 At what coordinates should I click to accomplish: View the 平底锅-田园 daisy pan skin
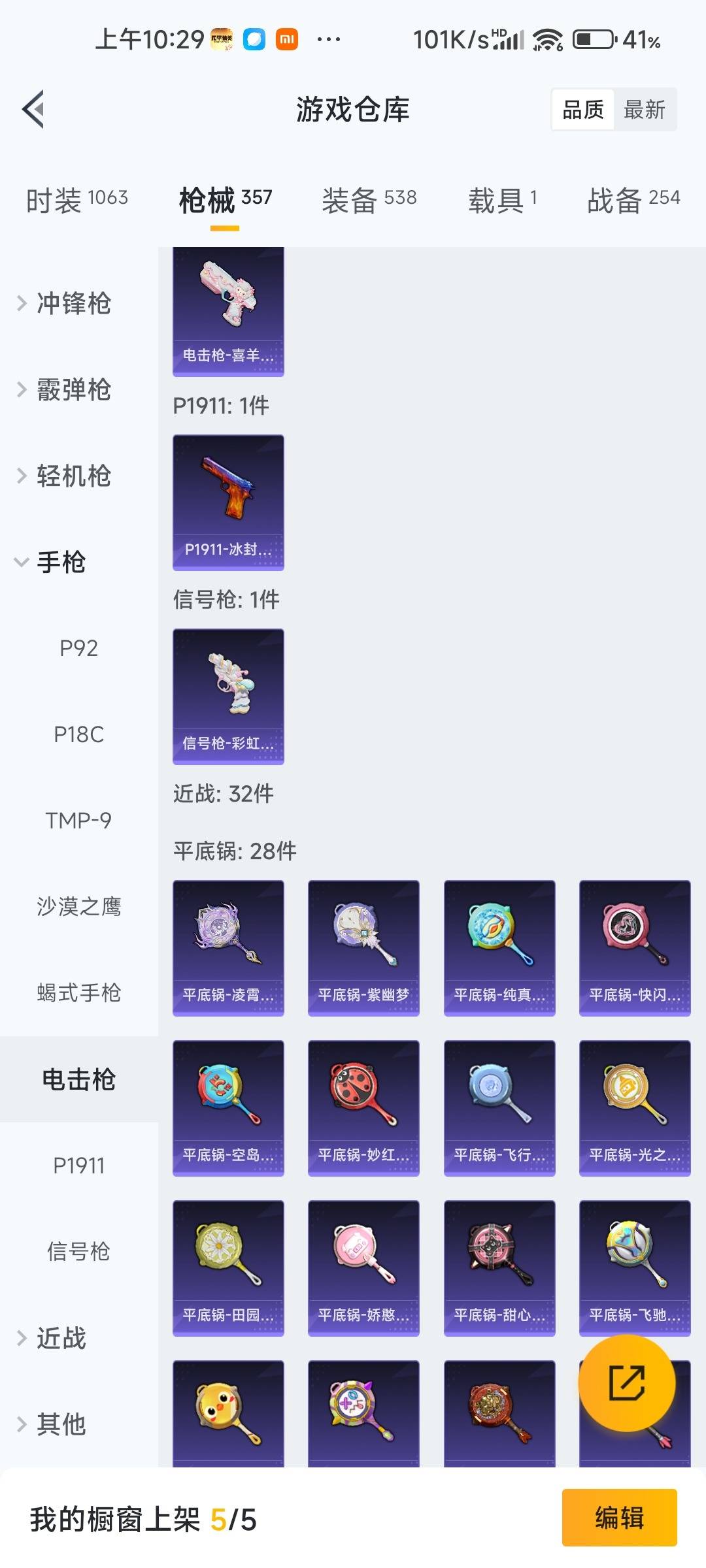tap(228, 1267)
